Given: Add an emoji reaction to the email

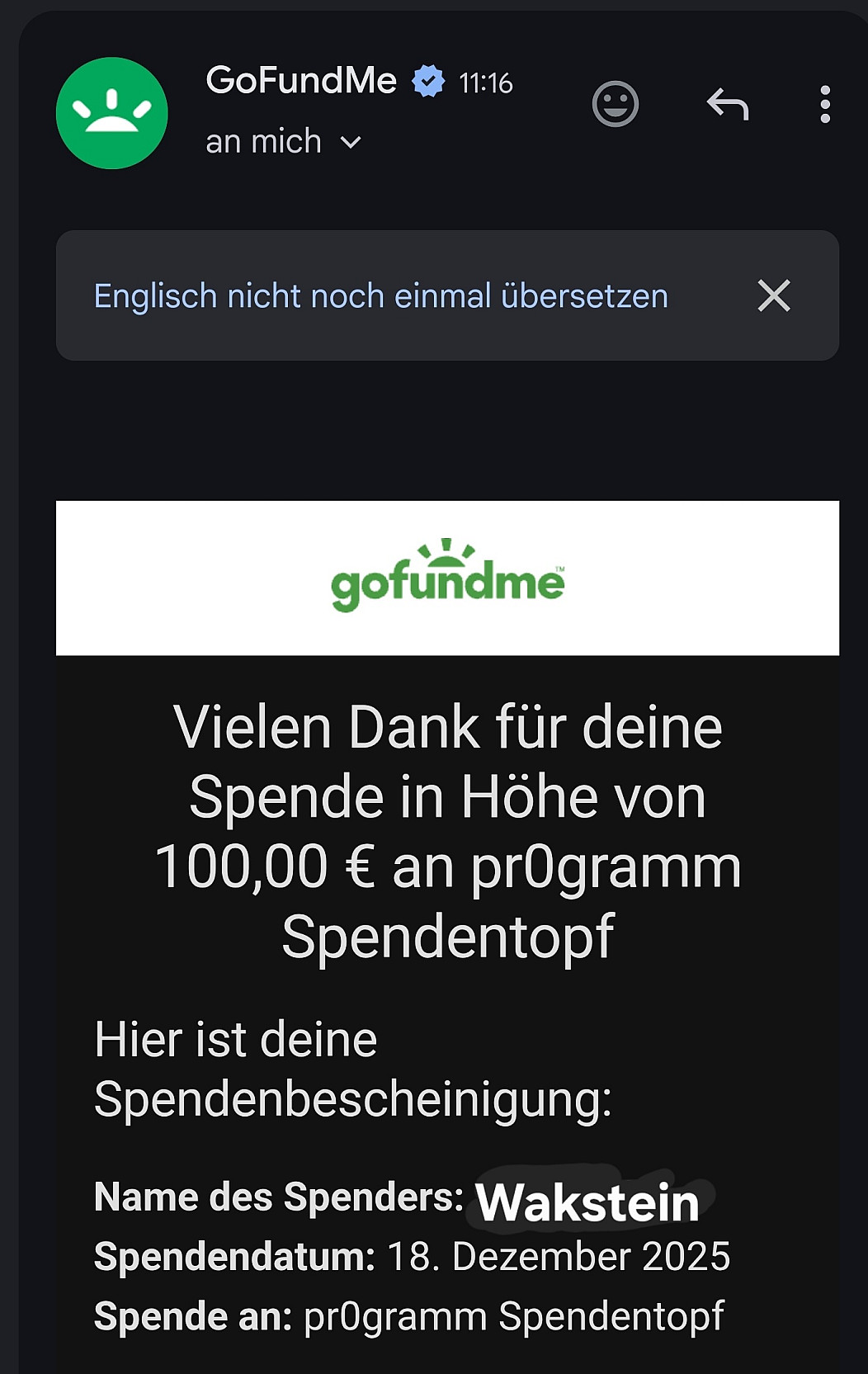Looking at the screenshot, I should click(x=616, y=105).
